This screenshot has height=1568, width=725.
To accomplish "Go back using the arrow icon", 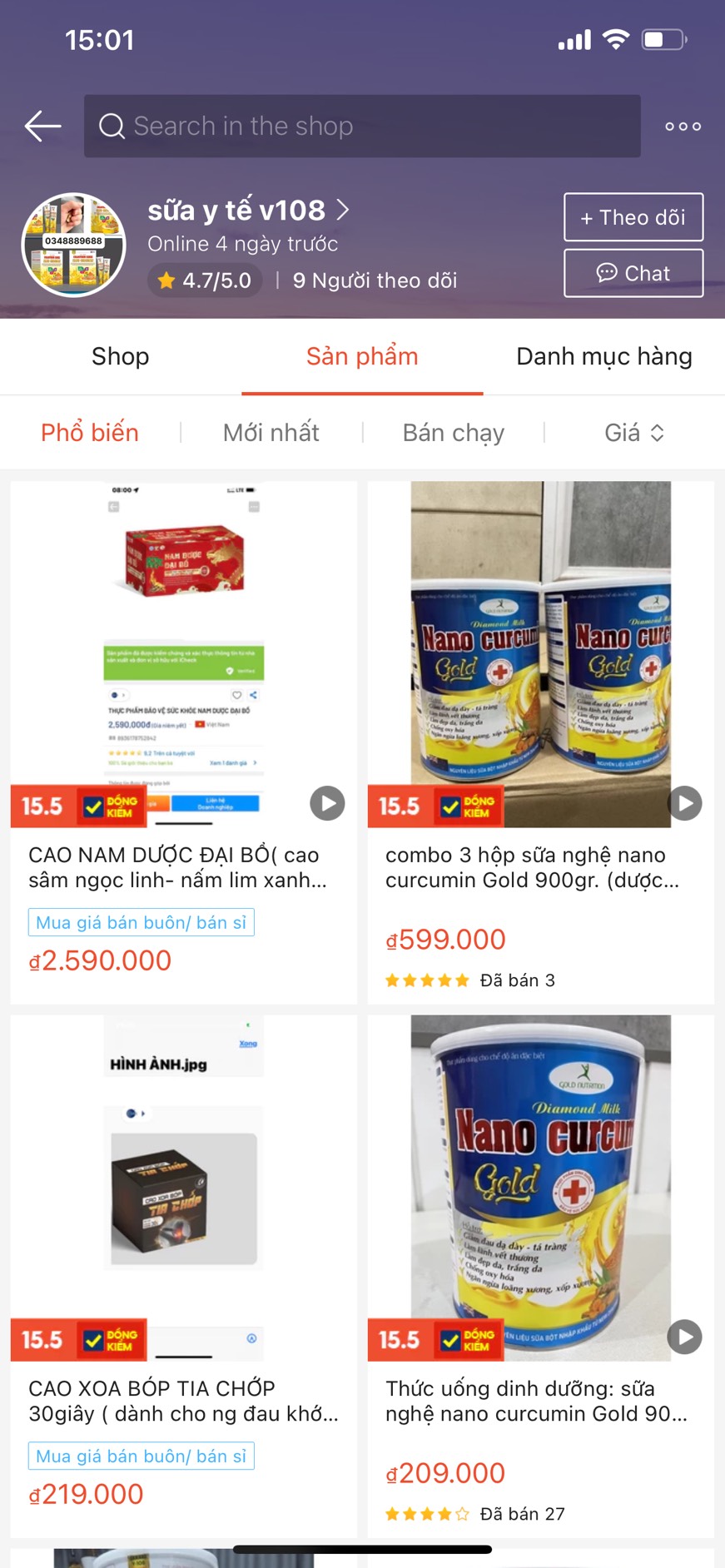I will (x=42, y=127).
